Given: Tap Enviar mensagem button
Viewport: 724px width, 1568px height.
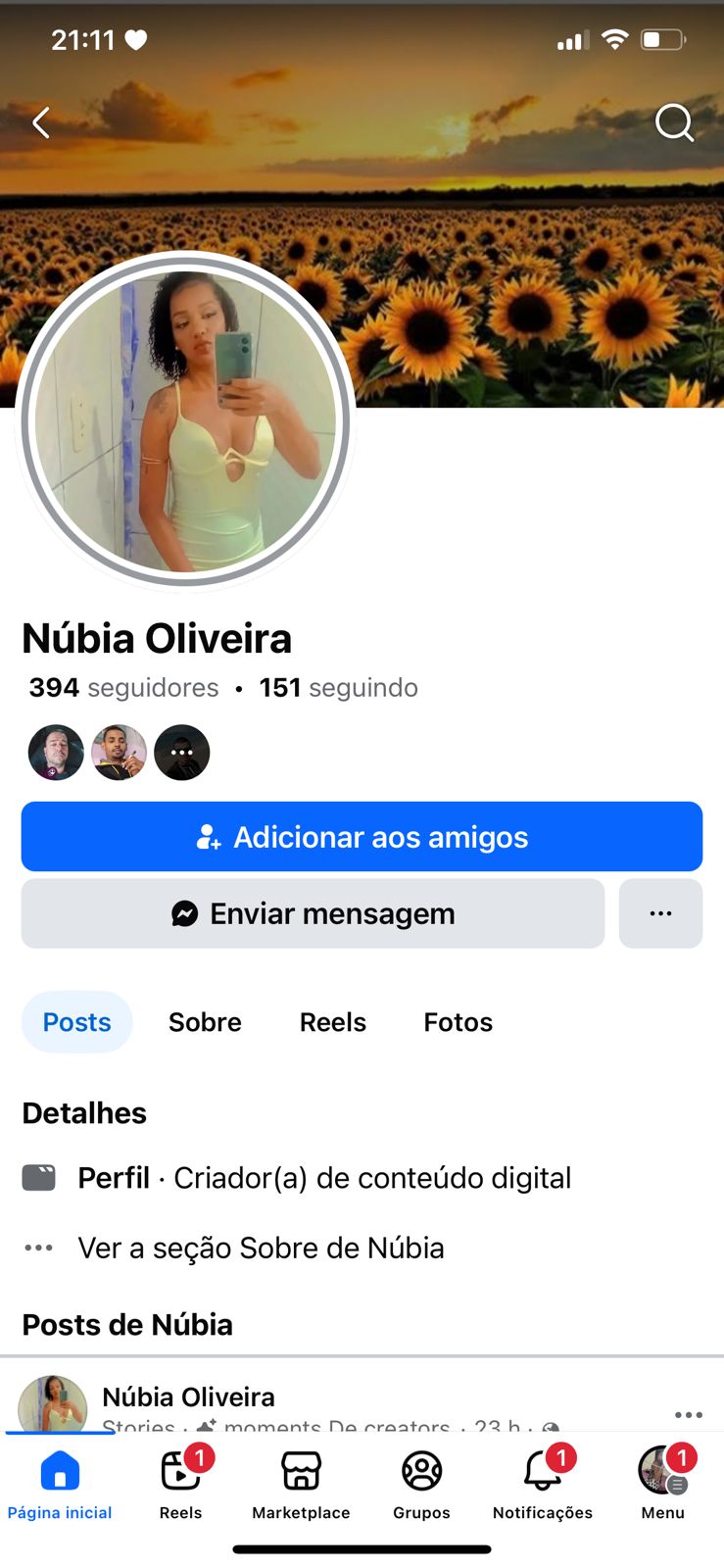Looking at the screenshot, I should (313, 913).
